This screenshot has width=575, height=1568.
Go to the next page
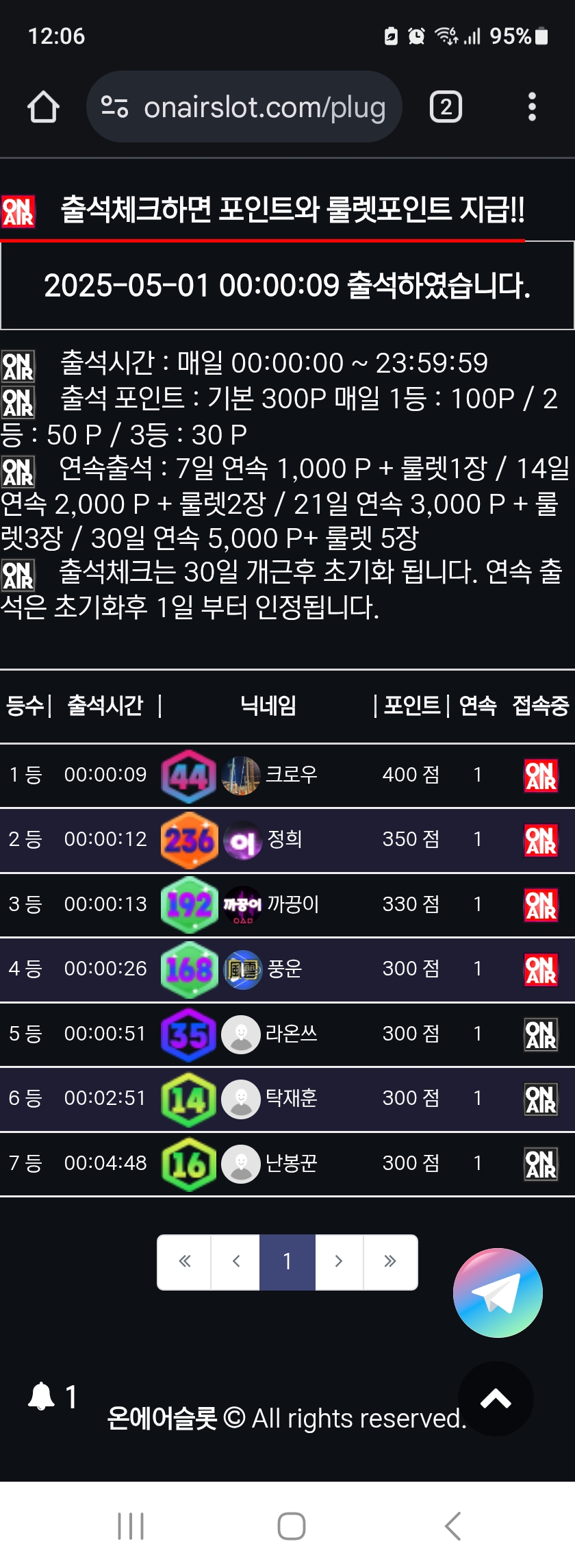[339, 1261]
